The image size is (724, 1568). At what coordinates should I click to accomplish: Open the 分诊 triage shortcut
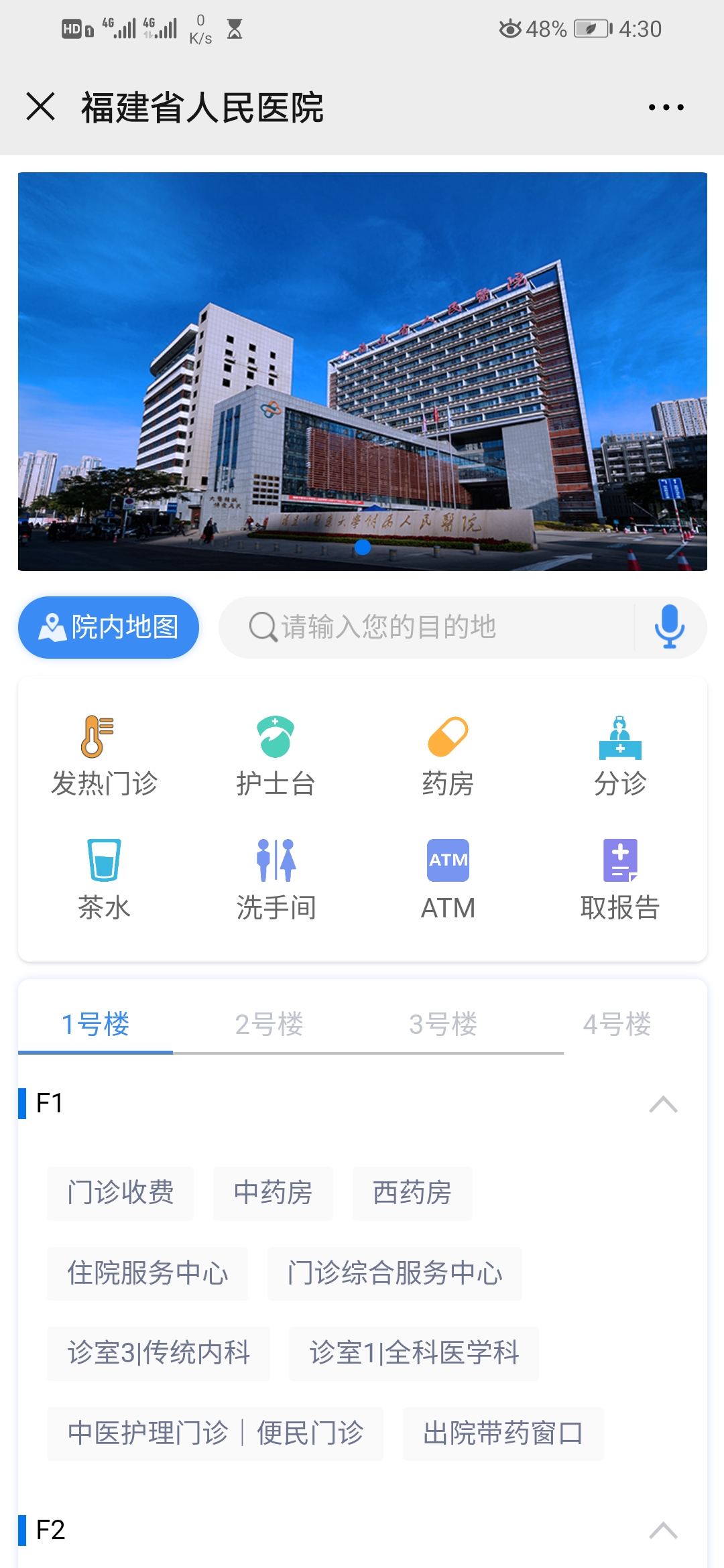tap(620, 755)
